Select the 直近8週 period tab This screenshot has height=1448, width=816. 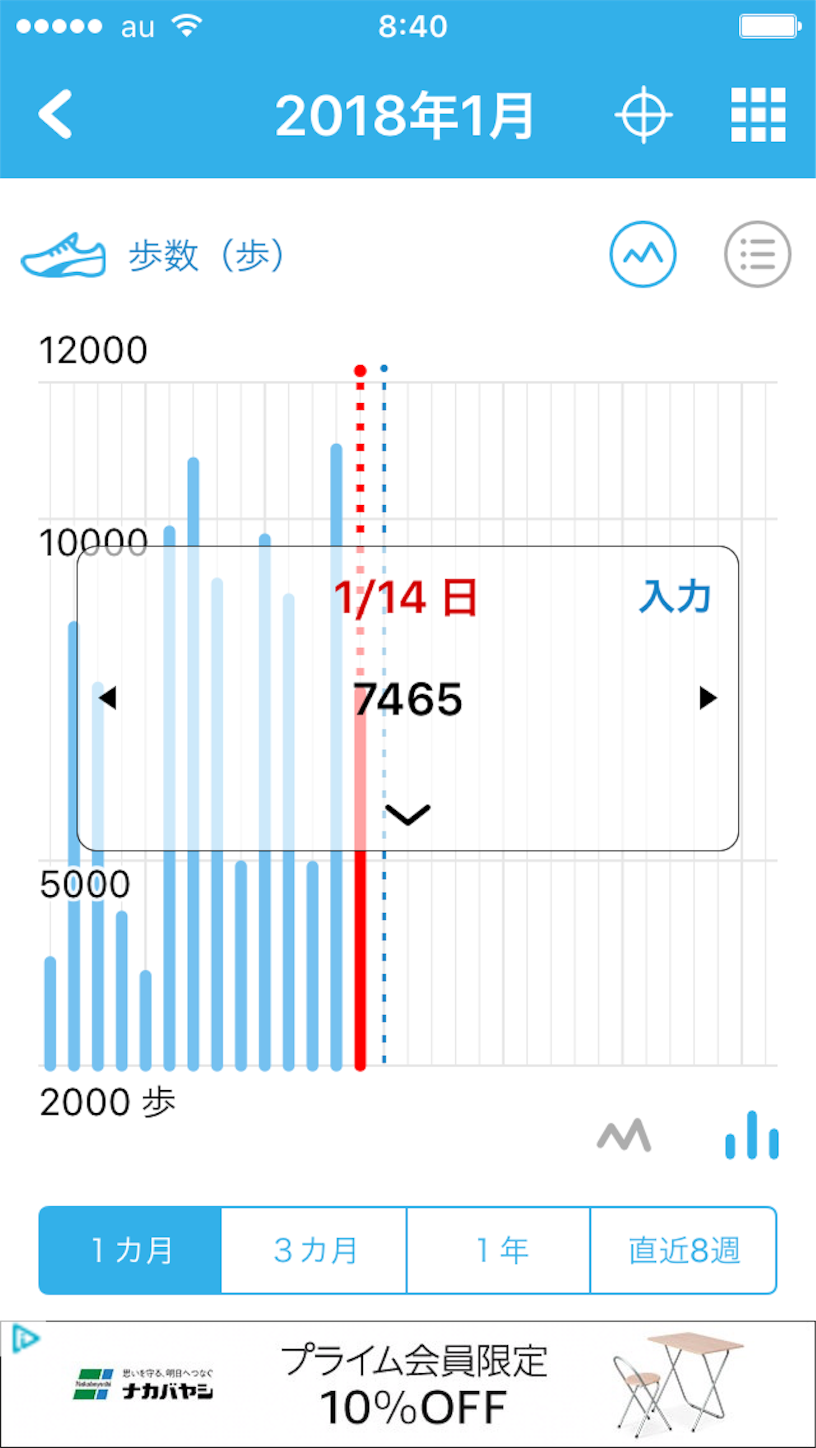tap(684, 1250)
